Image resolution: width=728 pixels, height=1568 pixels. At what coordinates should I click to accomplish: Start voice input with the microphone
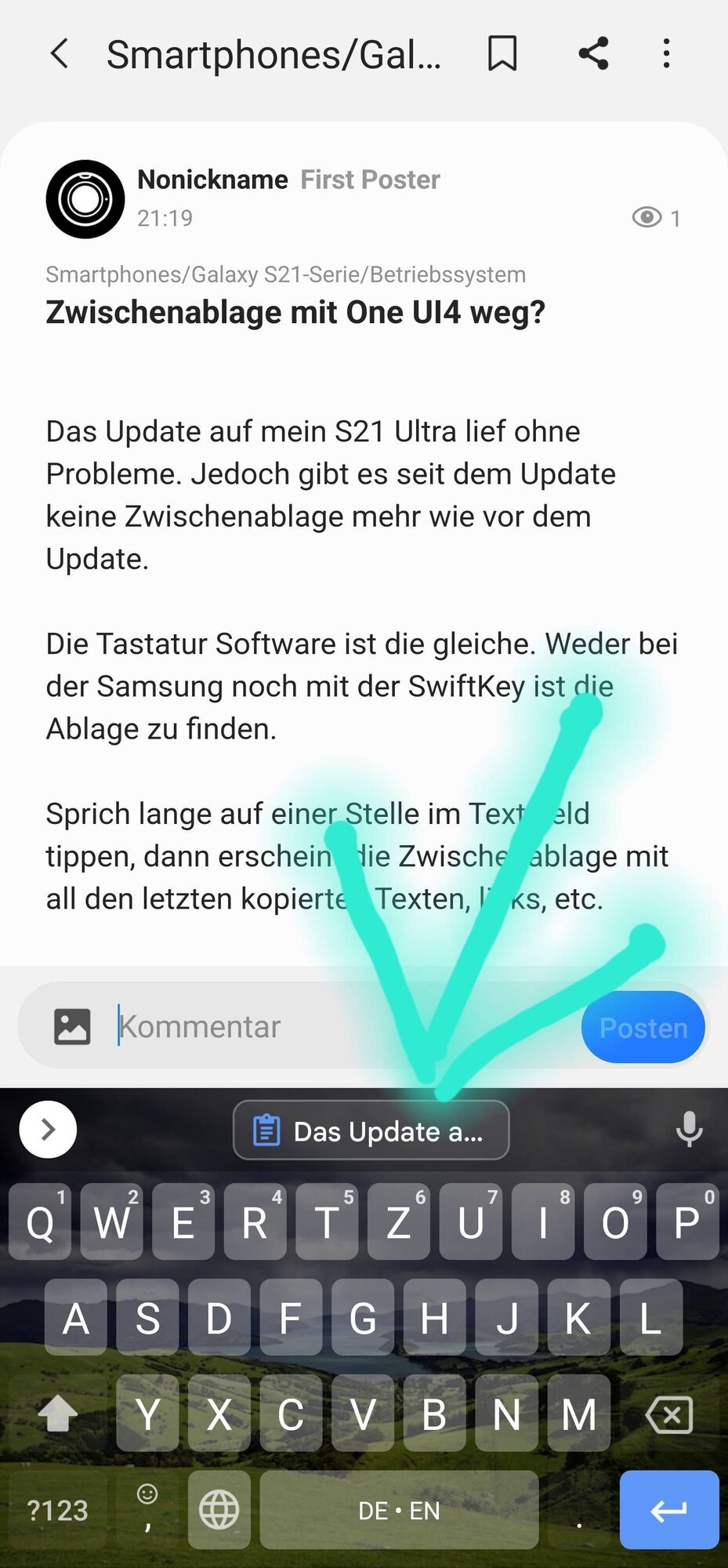689,1130
